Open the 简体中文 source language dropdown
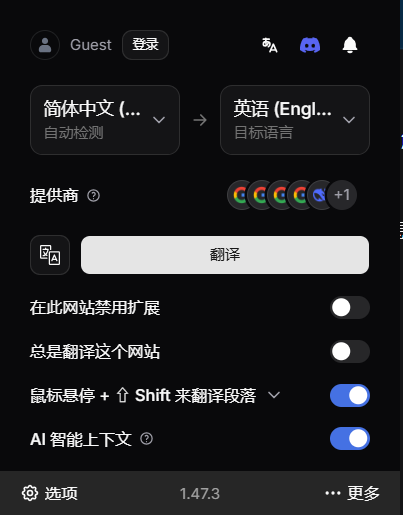Viewport: 403px width, 515px height. pyautogui.click(x=105, y=120)
